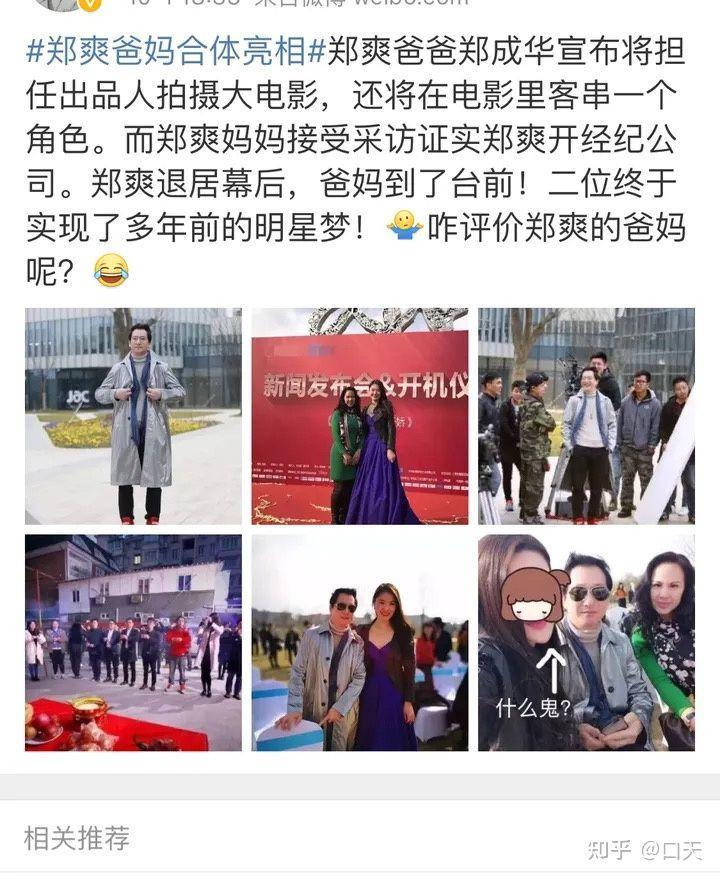
Task: Open the selfie photo captioned 什么鬼
Action: tap(586, 643)
